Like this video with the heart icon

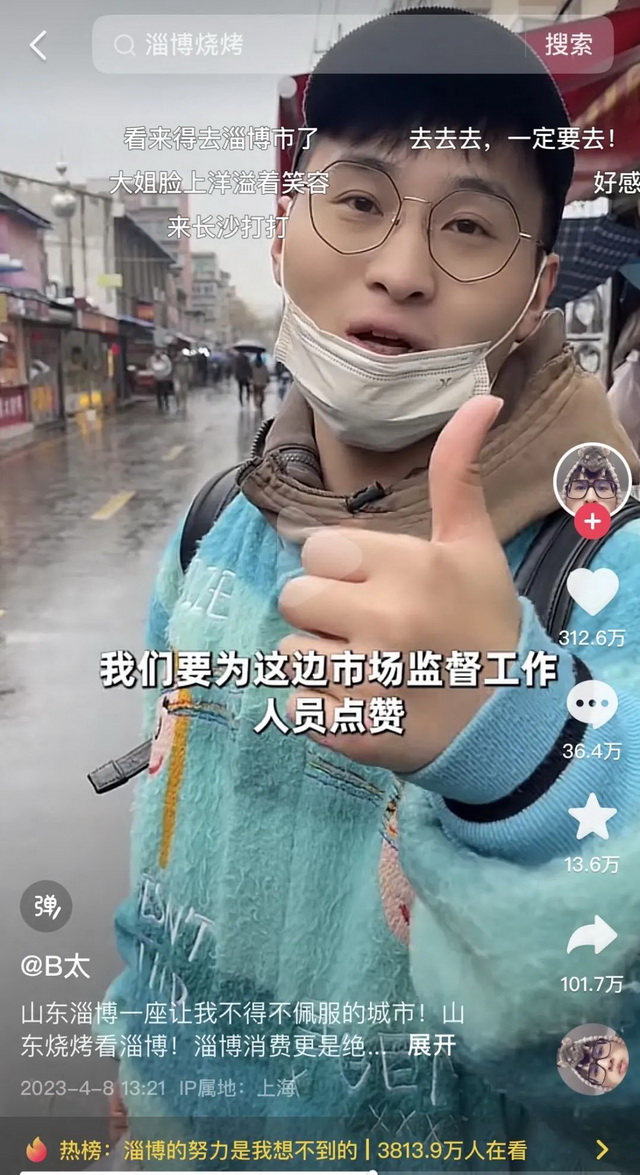(592, 591)
